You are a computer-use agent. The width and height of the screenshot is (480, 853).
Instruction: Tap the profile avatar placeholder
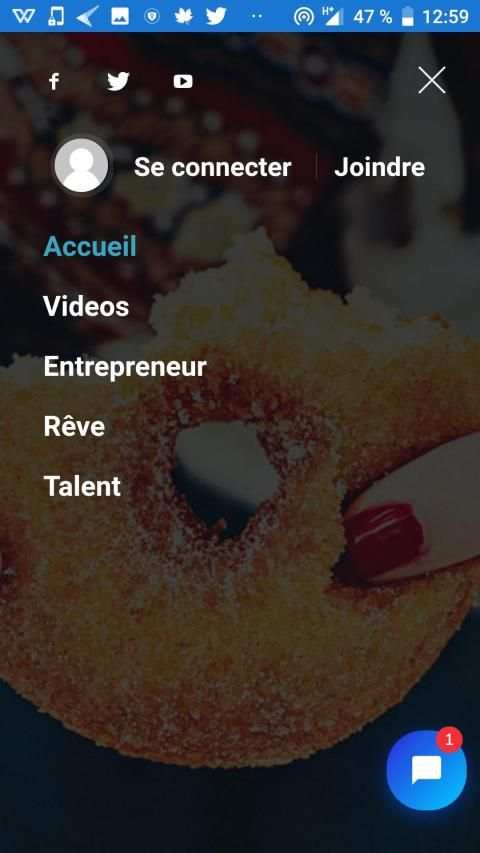point(82,165)
